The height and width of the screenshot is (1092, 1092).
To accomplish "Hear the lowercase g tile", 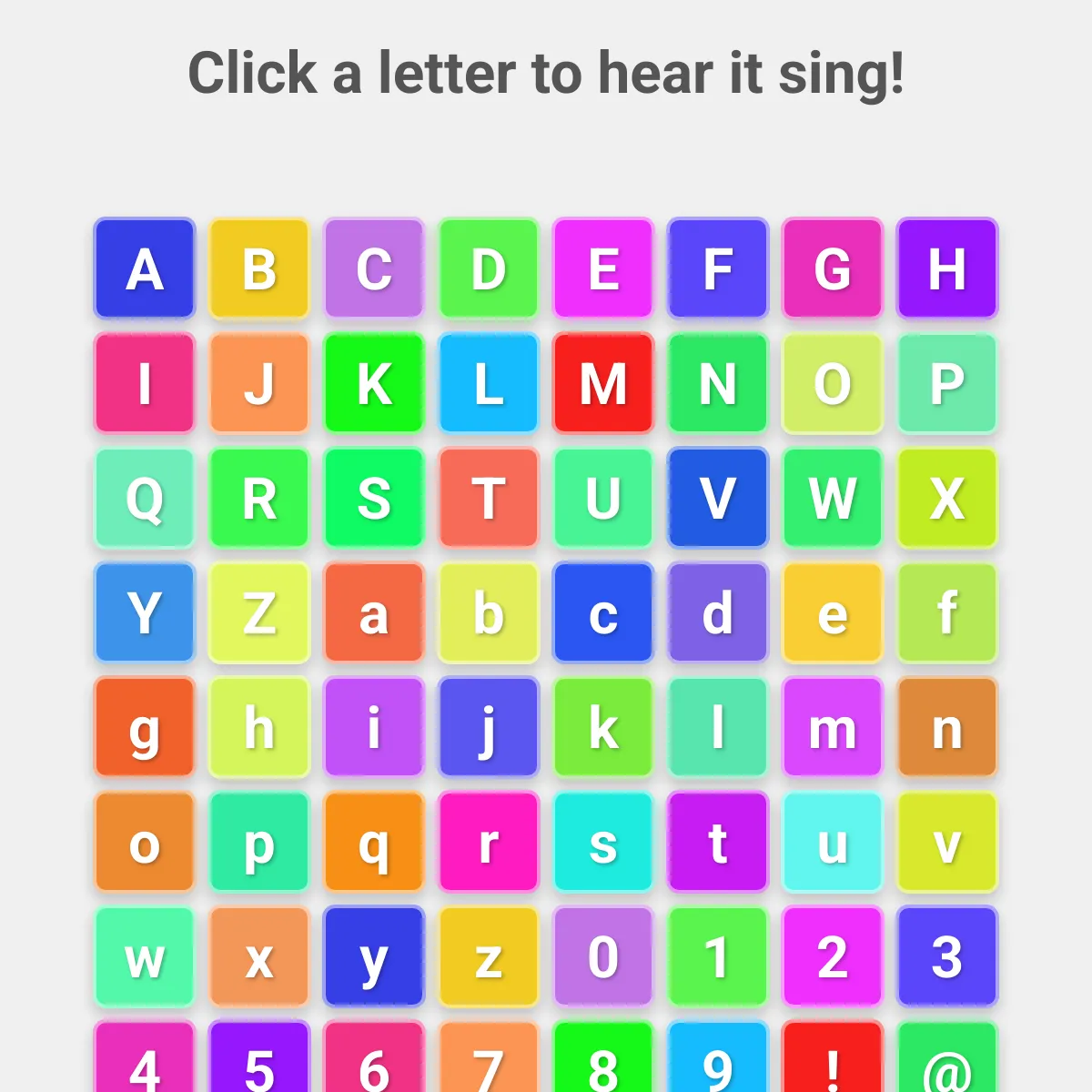I will click(x=145, y=727).
